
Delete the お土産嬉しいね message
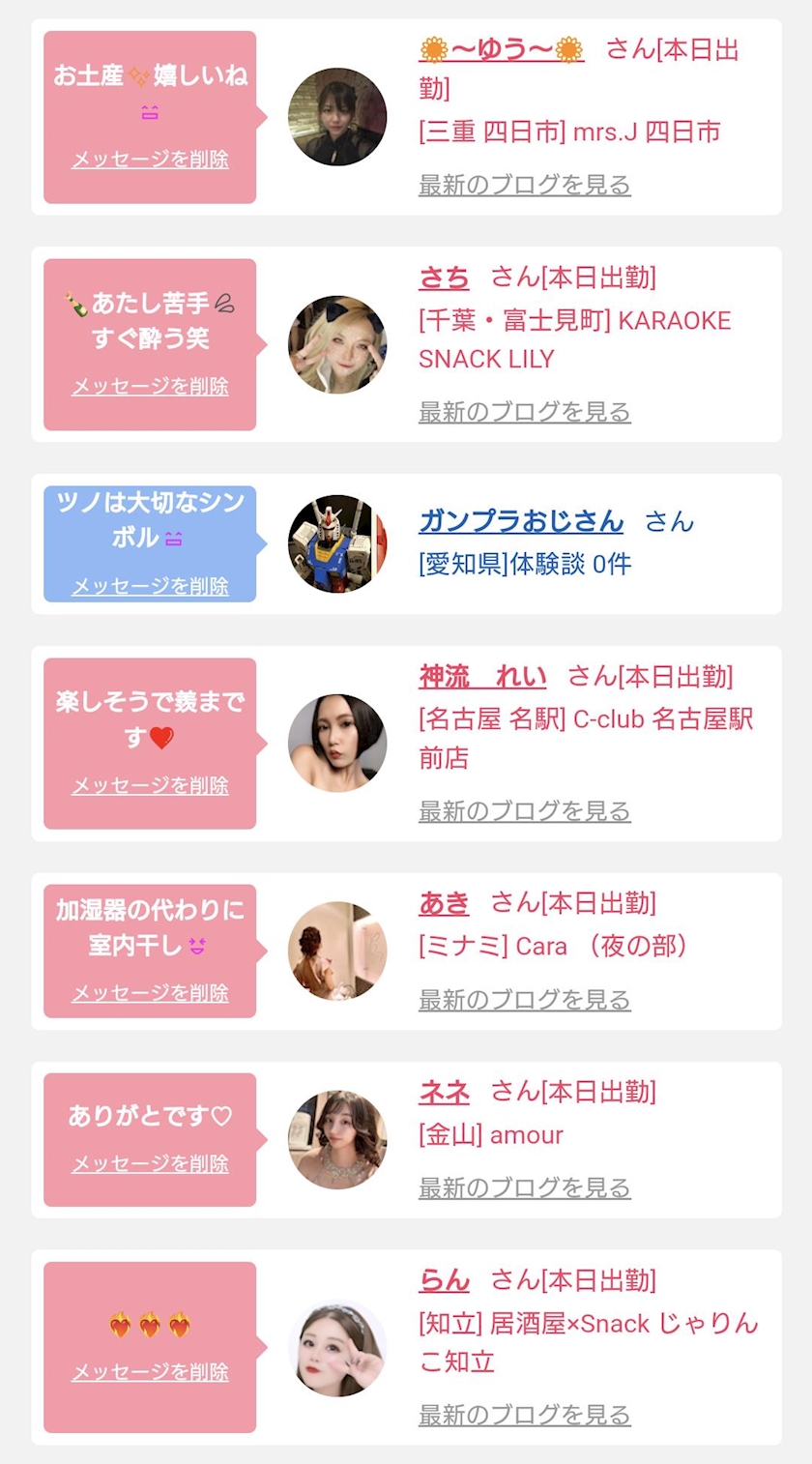pos(150,160)
